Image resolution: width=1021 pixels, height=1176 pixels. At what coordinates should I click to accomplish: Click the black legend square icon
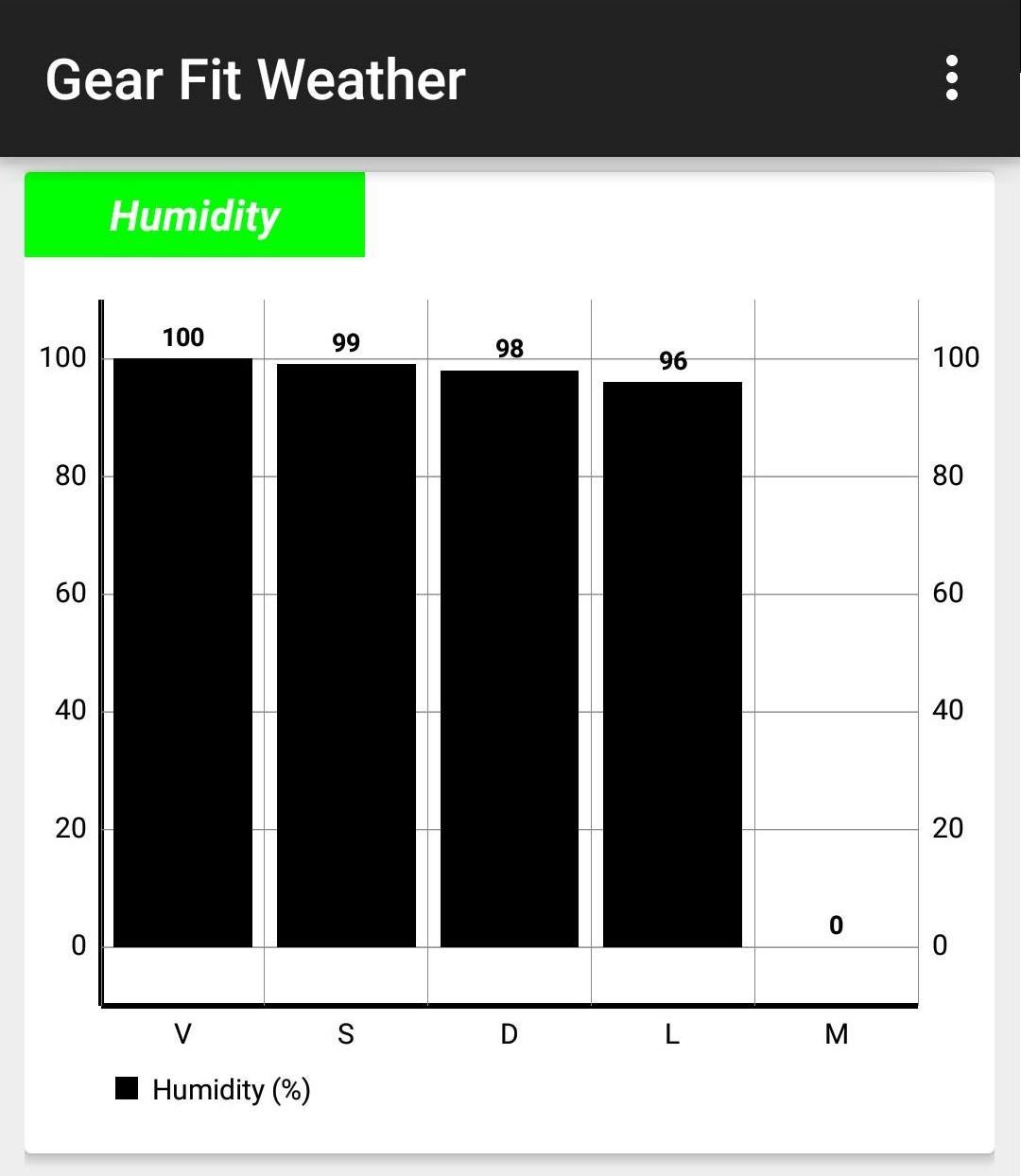(x=127, y=1088)
